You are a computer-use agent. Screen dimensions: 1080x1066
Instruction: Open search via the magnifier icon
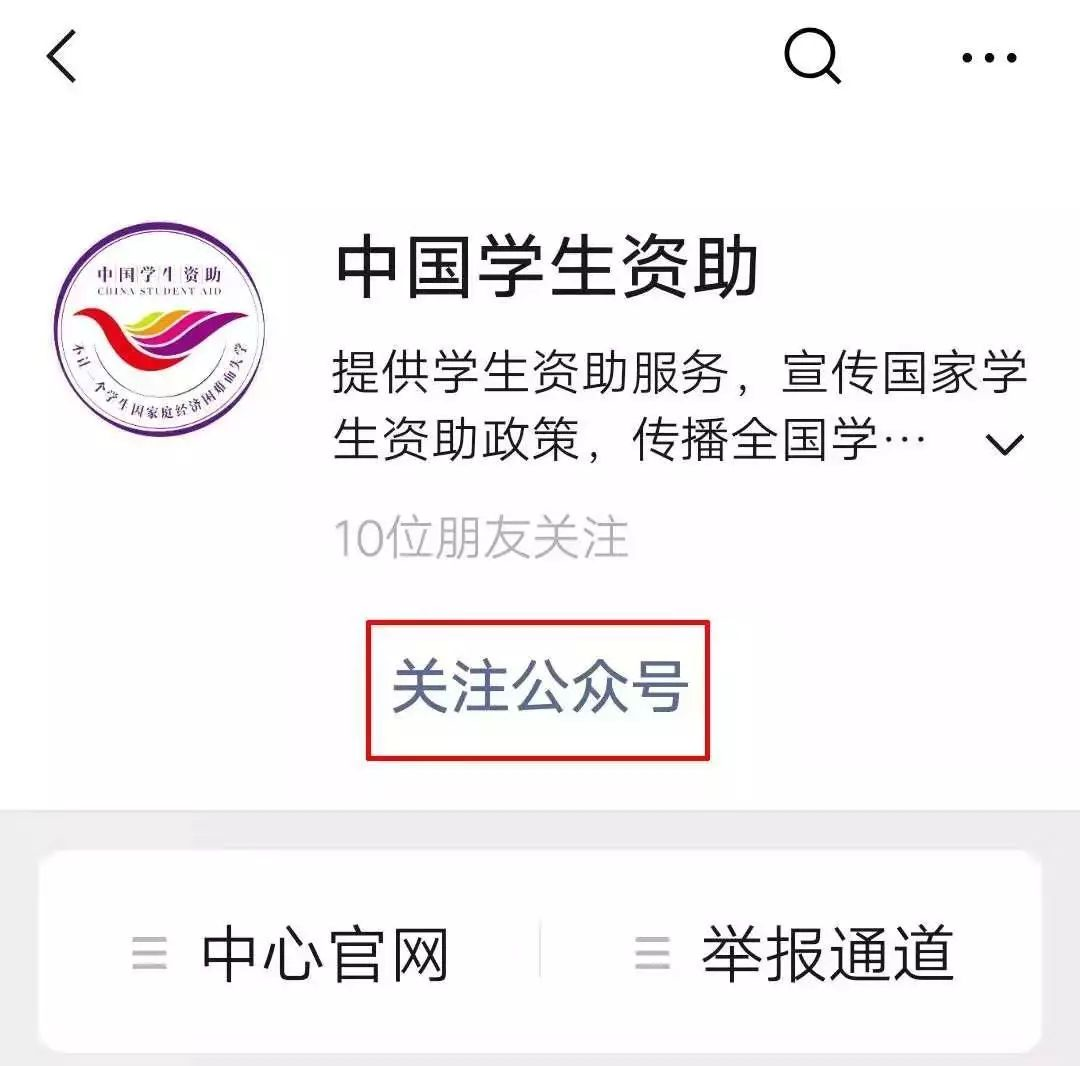811,55
